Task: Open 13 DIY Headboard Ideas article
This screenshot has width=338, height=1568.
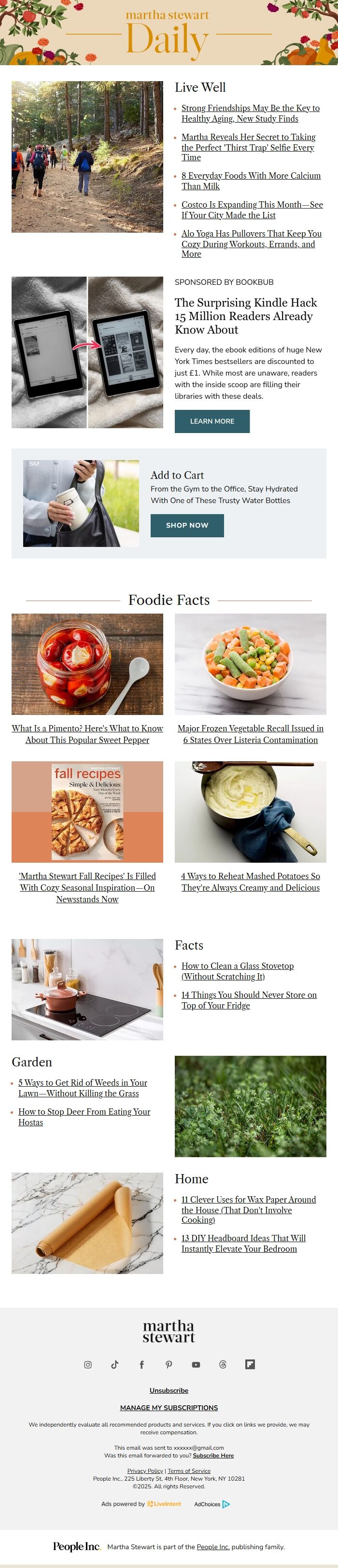Action: coord(244,1243)
